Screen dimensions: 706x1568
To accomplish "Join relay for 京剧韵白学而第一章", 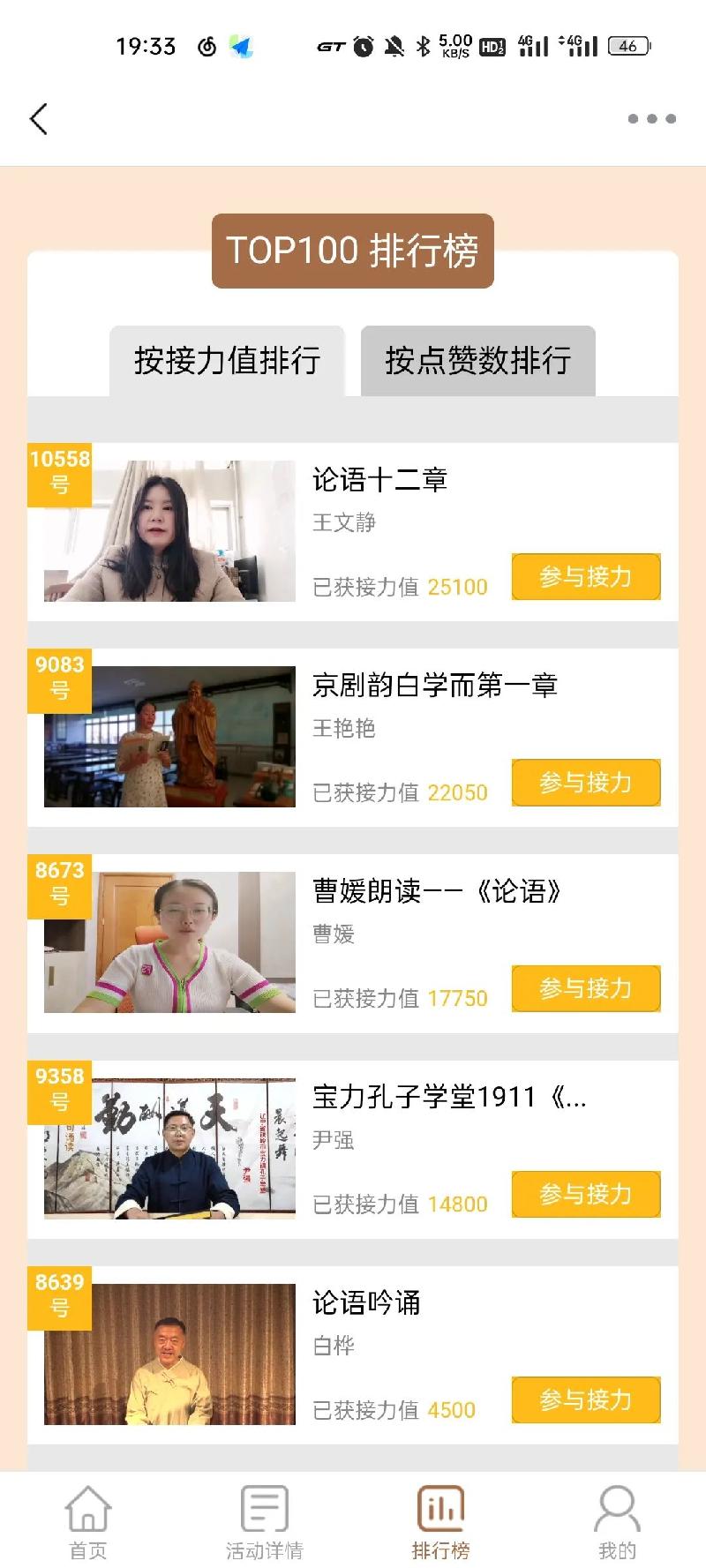I will point(586,783).
